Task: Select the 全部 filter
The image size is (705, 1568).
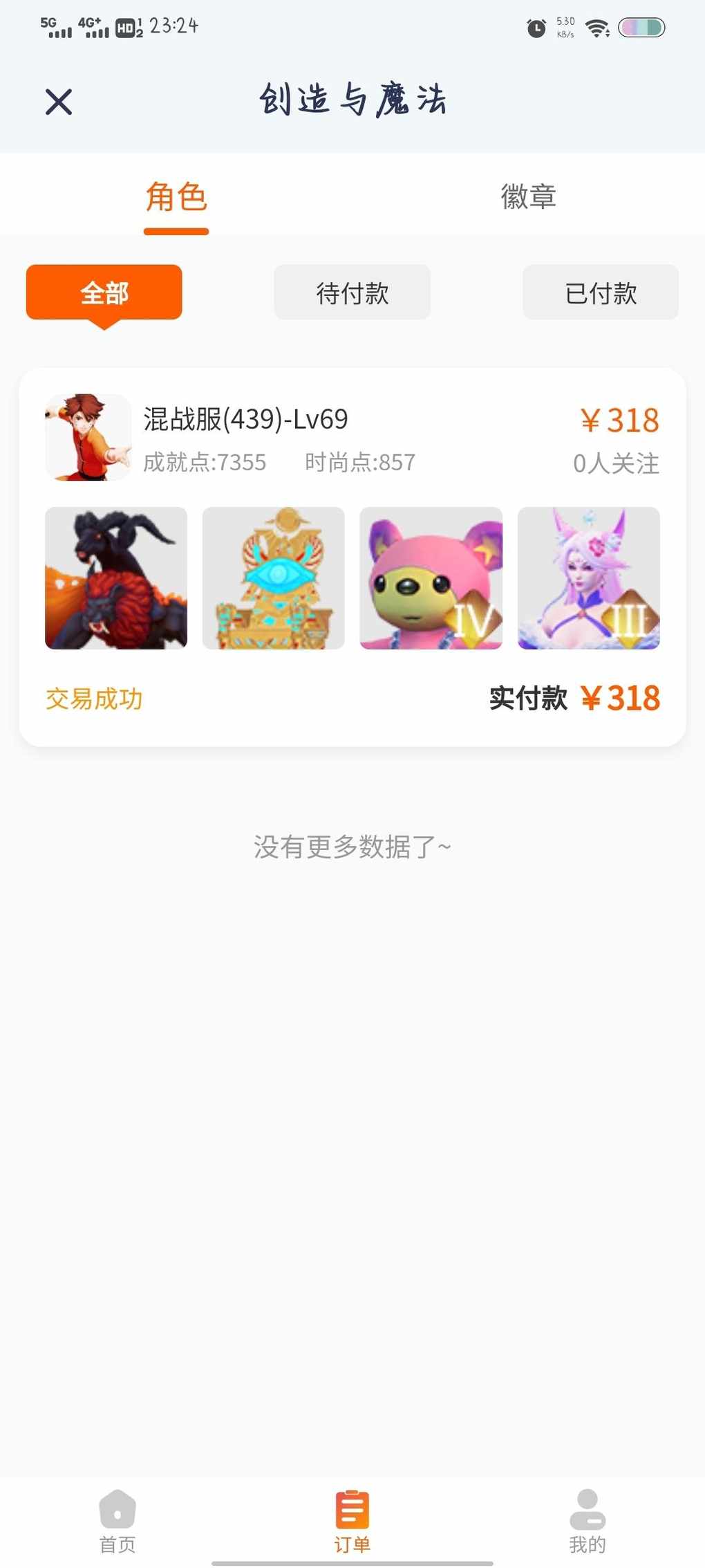Action: [x=104, y=293]
